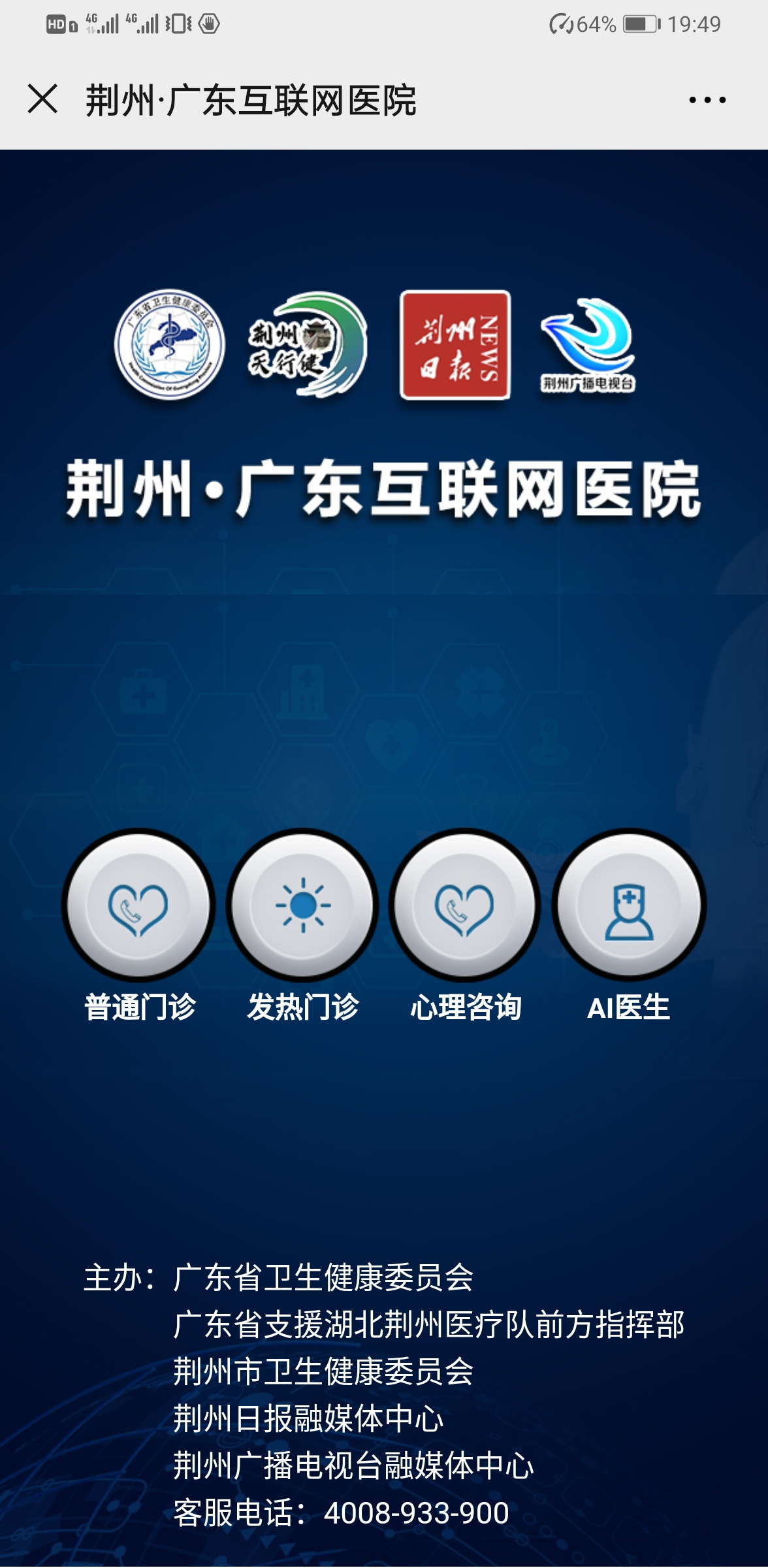Close the 荆州·广东互联网医院 page
The image size is (768, 1568).
(x=42, y=99)
